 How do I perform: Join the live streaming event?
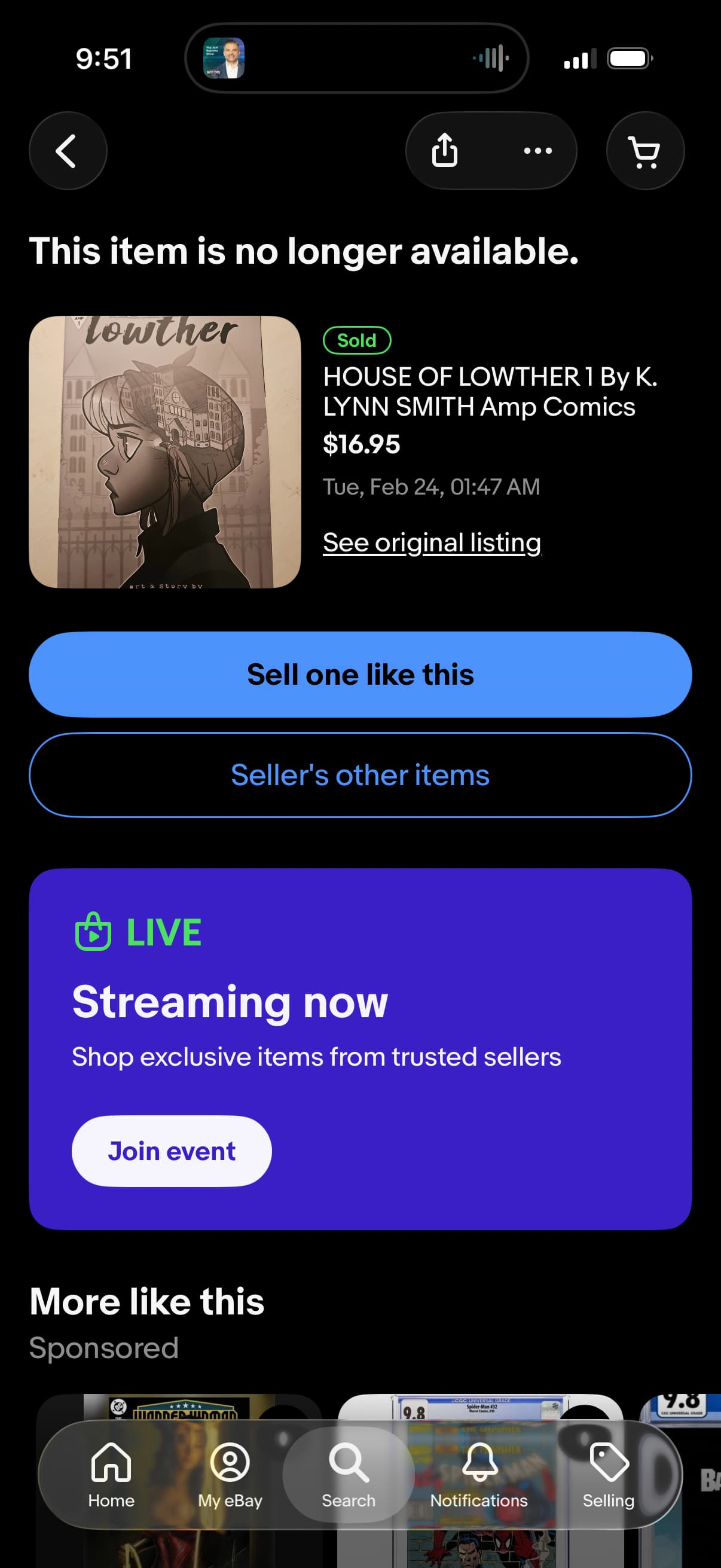pyautogui.click(x=172, y=1151)
